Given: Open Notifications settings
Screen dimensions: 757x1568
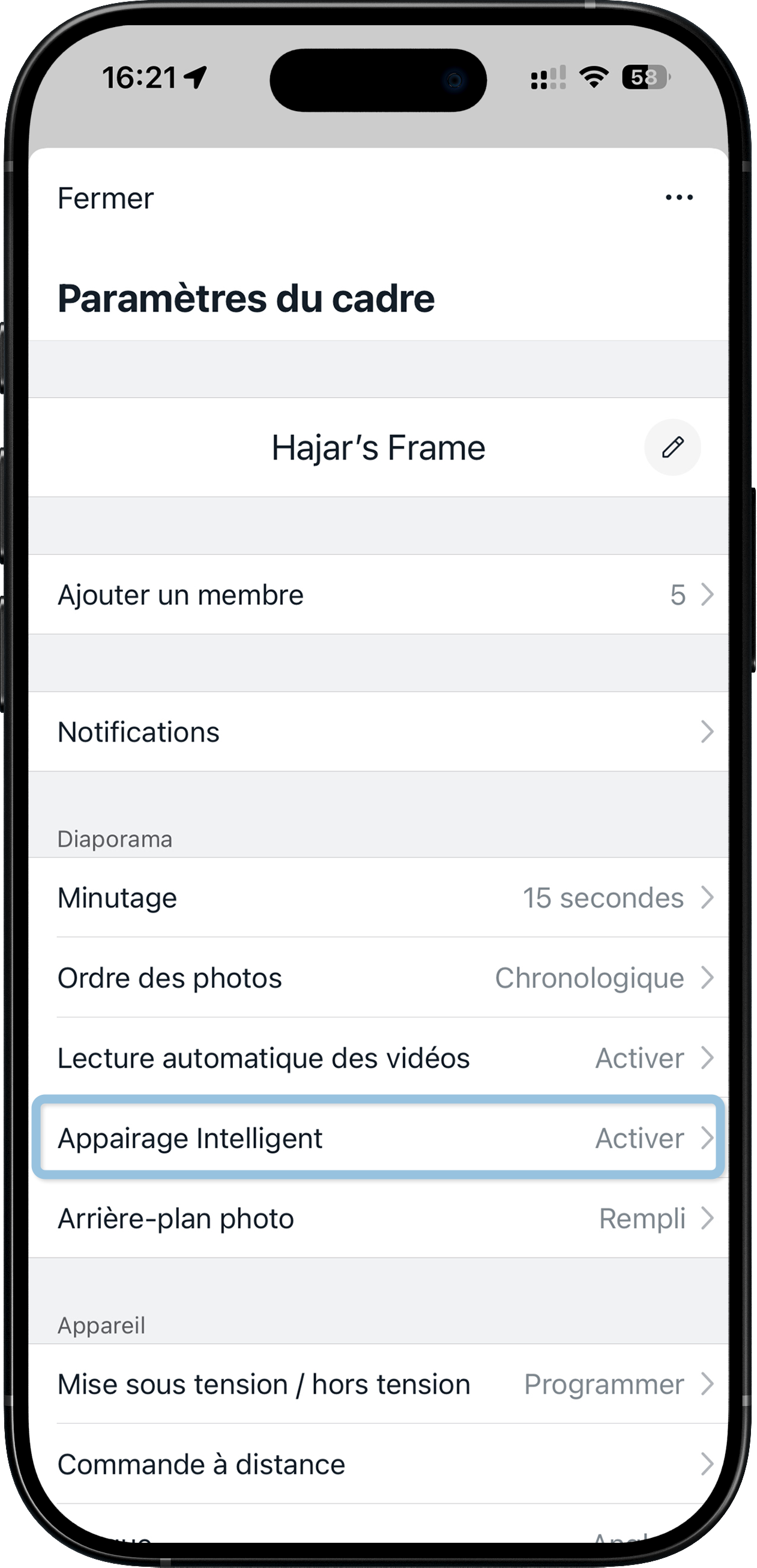Looking at the screenshot, I should click(377, 731).
